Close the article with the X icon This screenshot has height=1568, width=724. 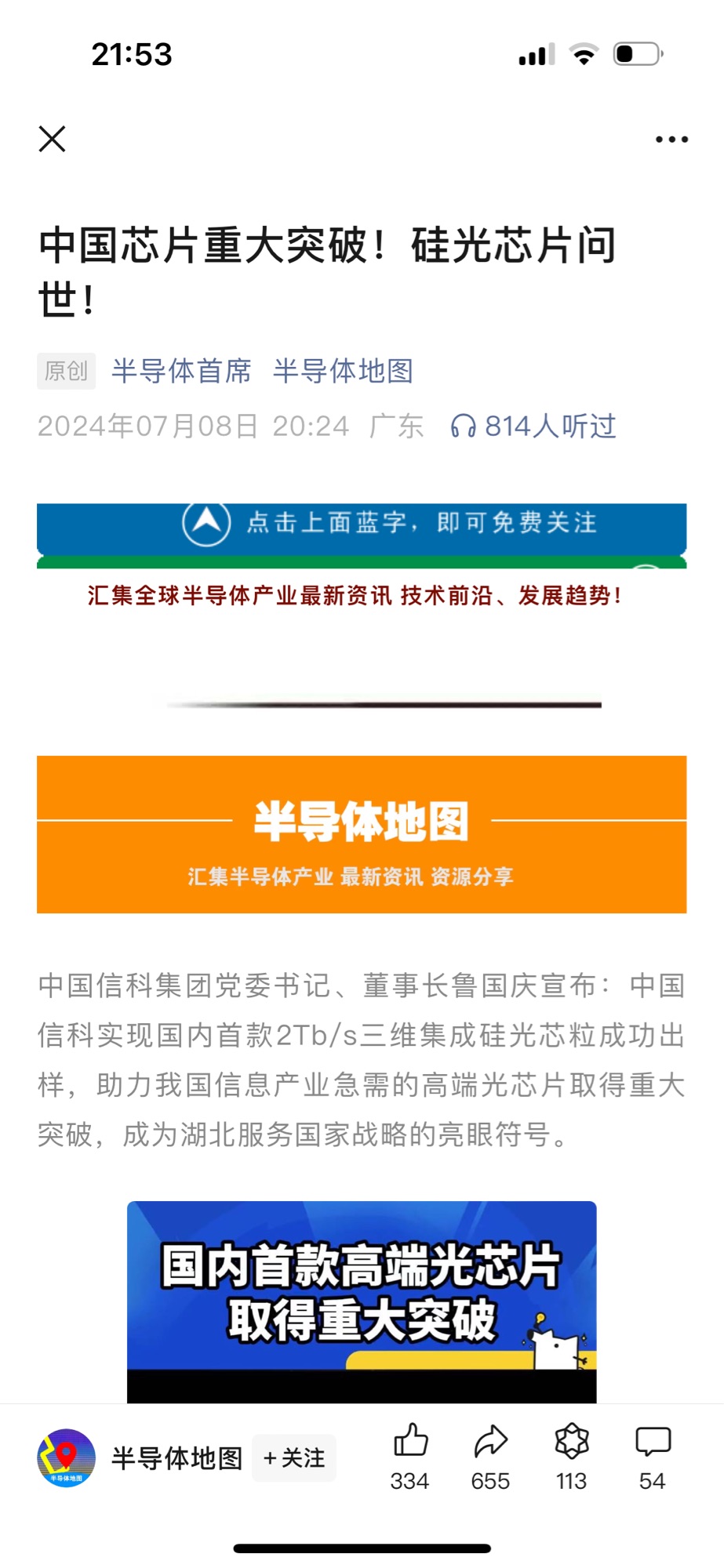(52, 139)
